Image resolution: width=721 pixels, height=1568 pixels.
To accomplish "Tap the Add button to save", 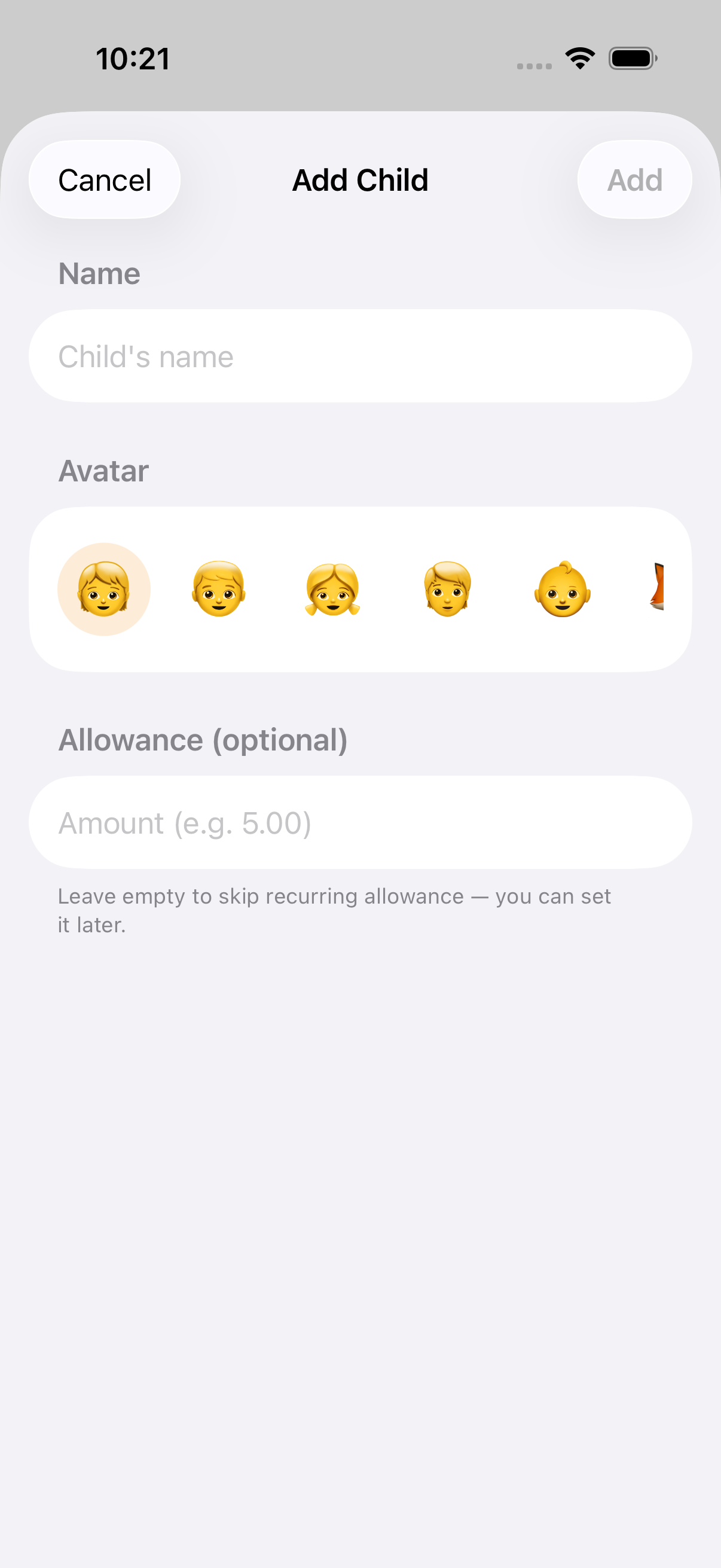I will [634, 179].
